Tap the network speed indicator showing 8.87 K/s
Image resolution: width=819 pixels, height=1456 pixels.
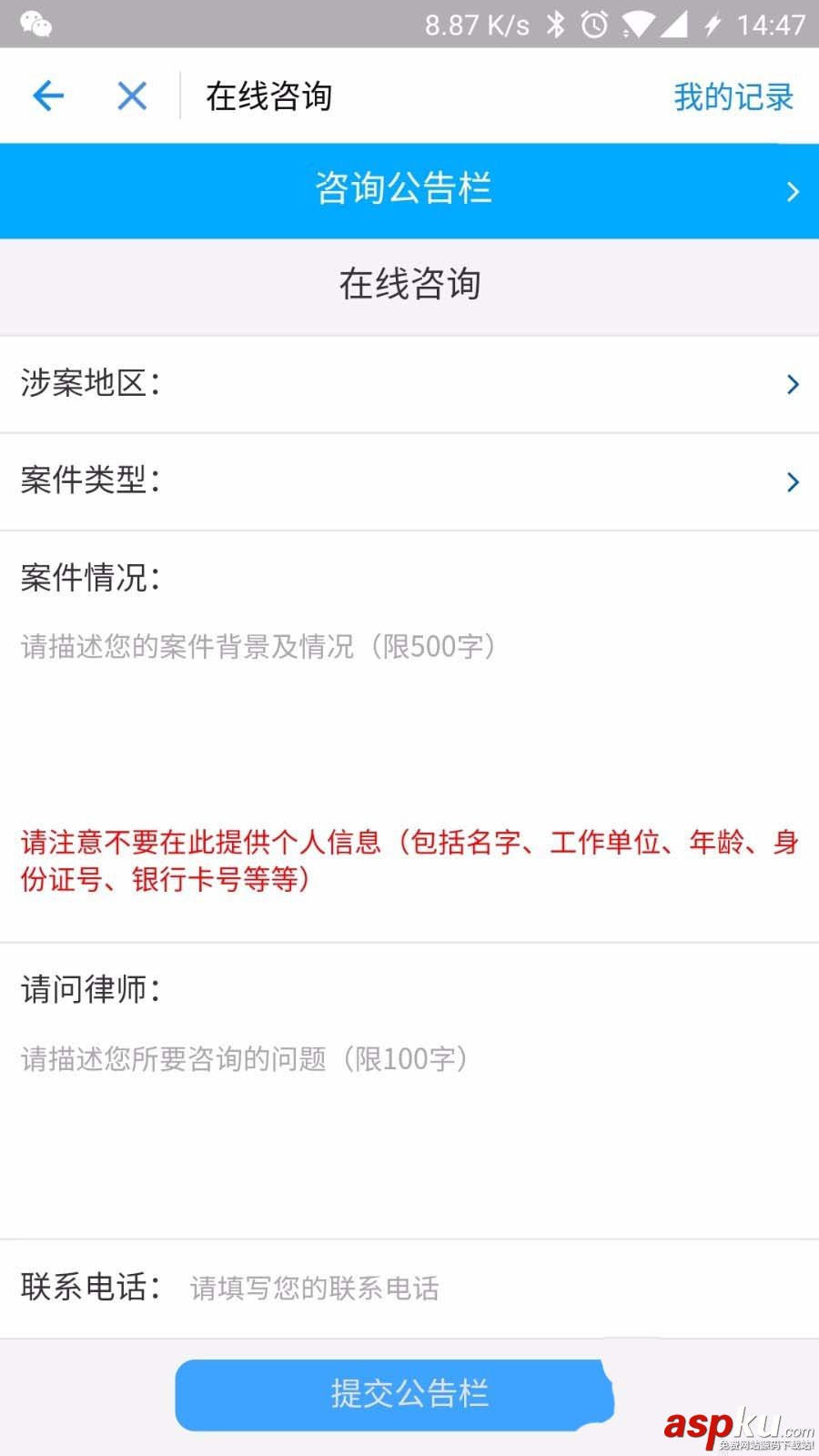coord(477,24)
